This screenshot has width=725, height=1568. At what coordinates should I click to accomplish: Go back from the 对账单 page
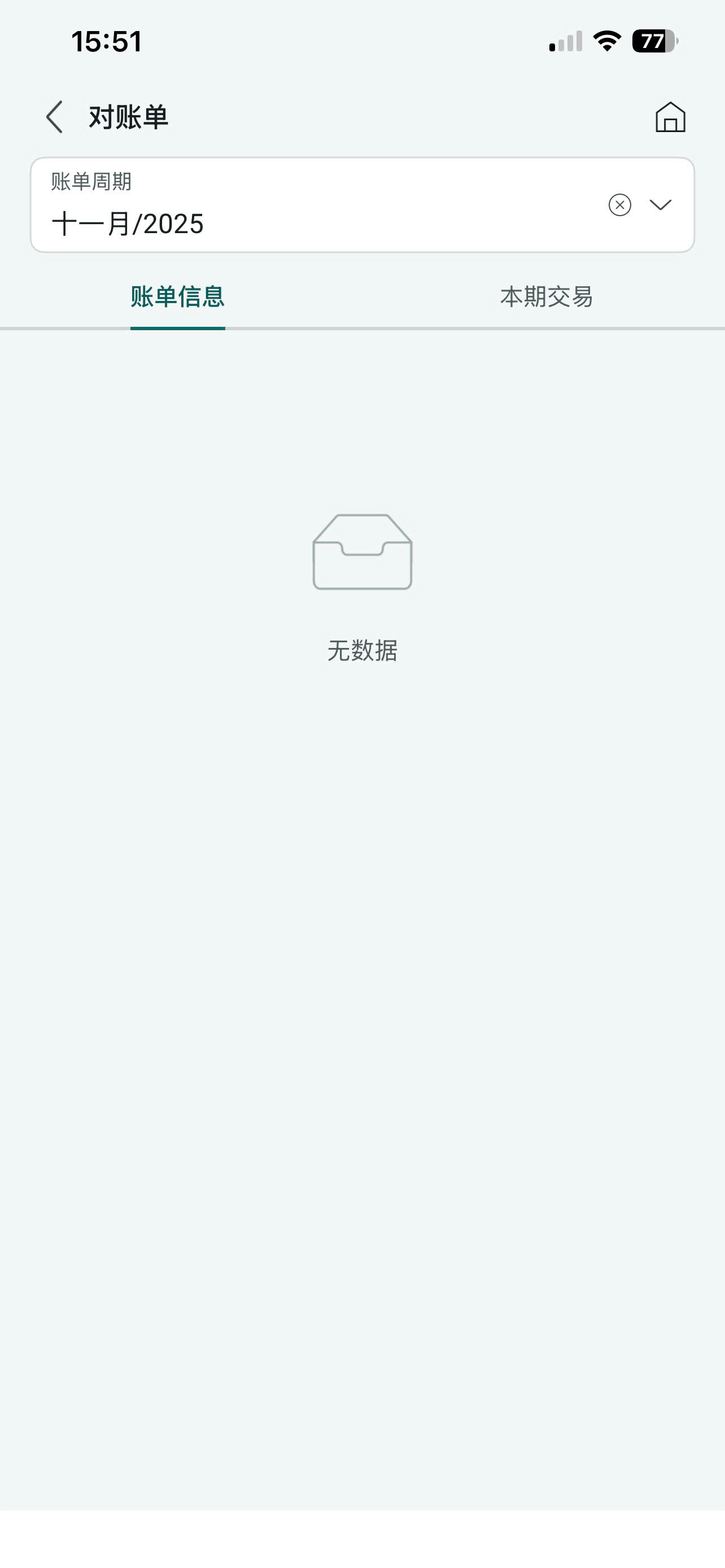[55, 117]
